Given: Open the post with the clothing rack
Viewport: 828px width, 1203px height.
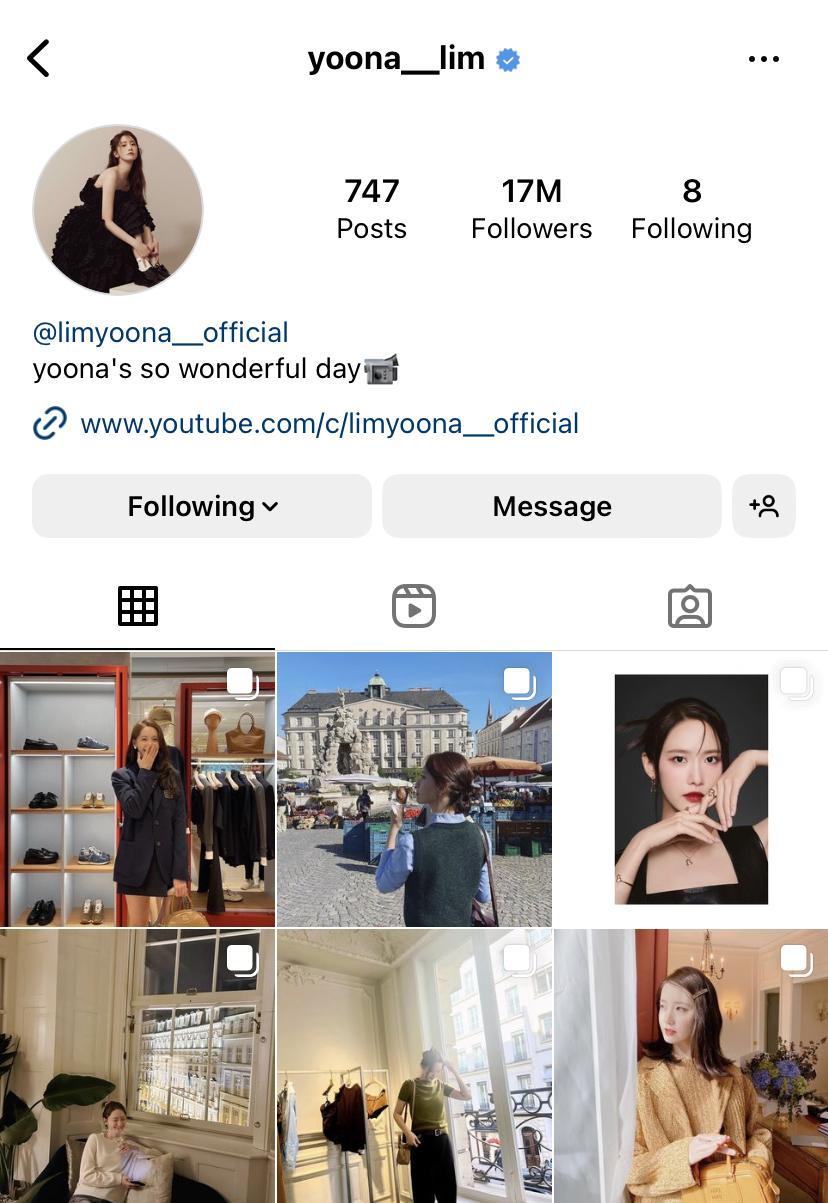Looking at the screenshot, I should (414, 1066).
